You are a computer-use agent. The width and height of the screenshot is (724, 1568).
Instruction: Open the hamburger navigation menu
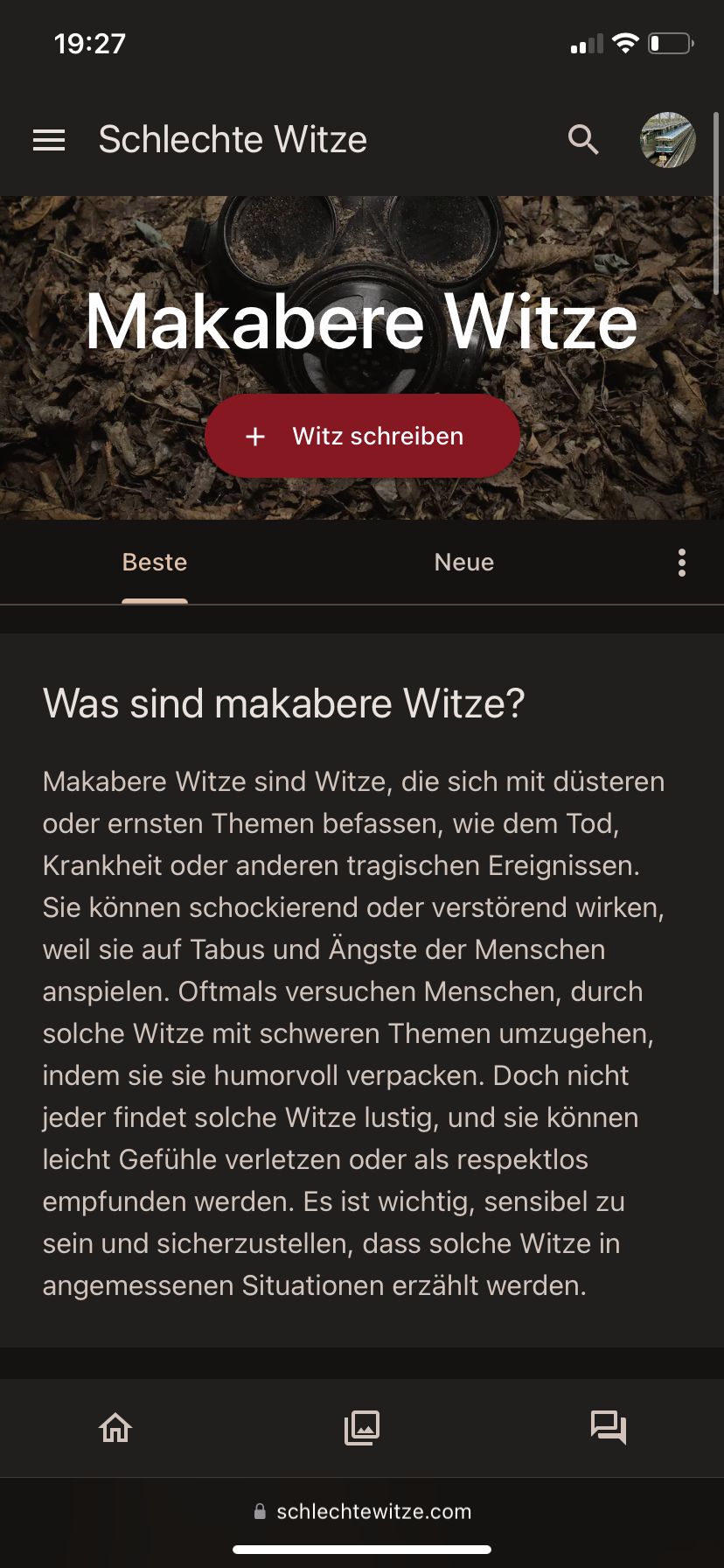coord(49,140)
